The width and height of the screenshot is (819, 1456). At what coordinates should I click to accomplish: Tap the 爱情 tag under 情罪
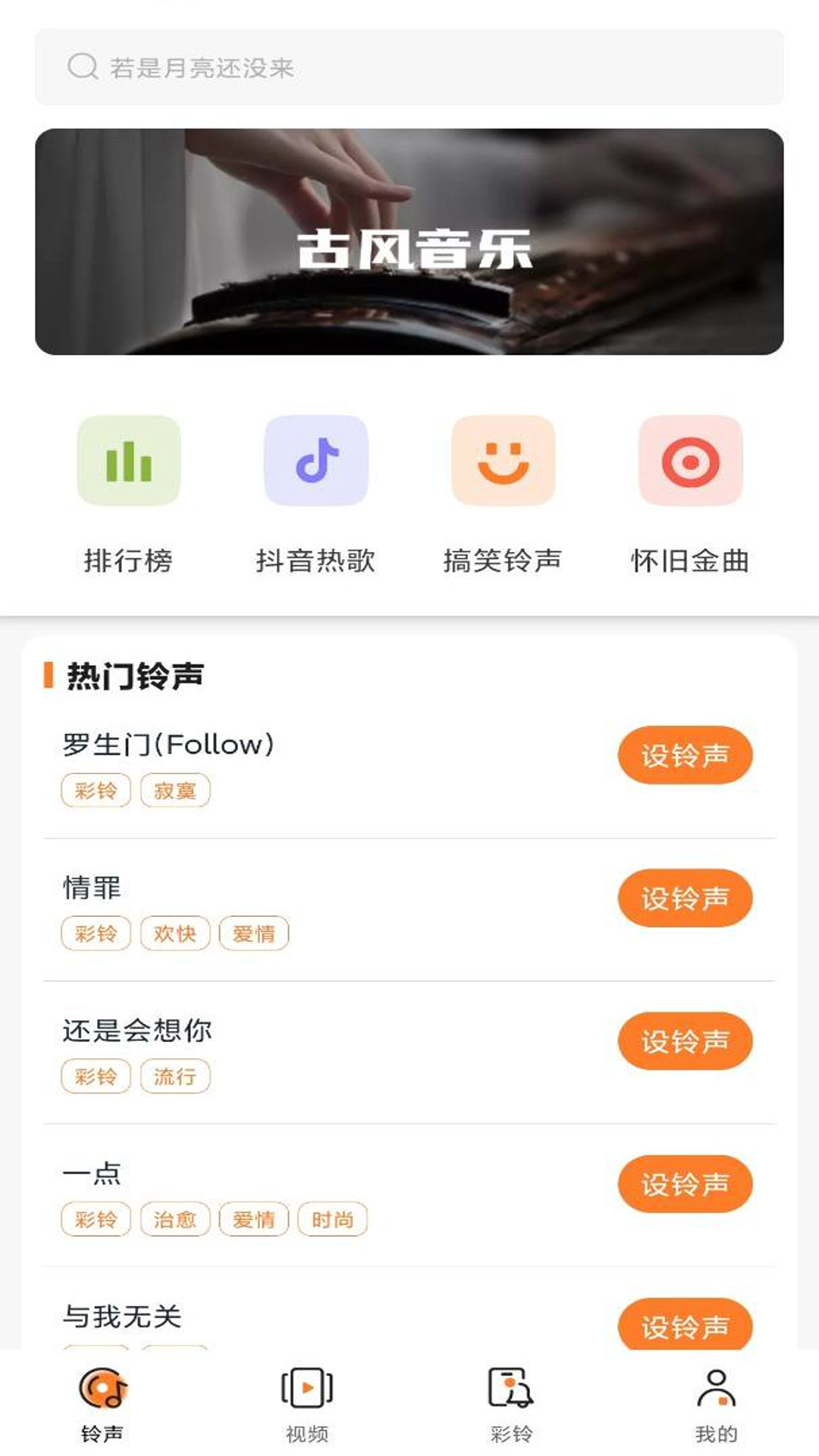pos(256,934)
